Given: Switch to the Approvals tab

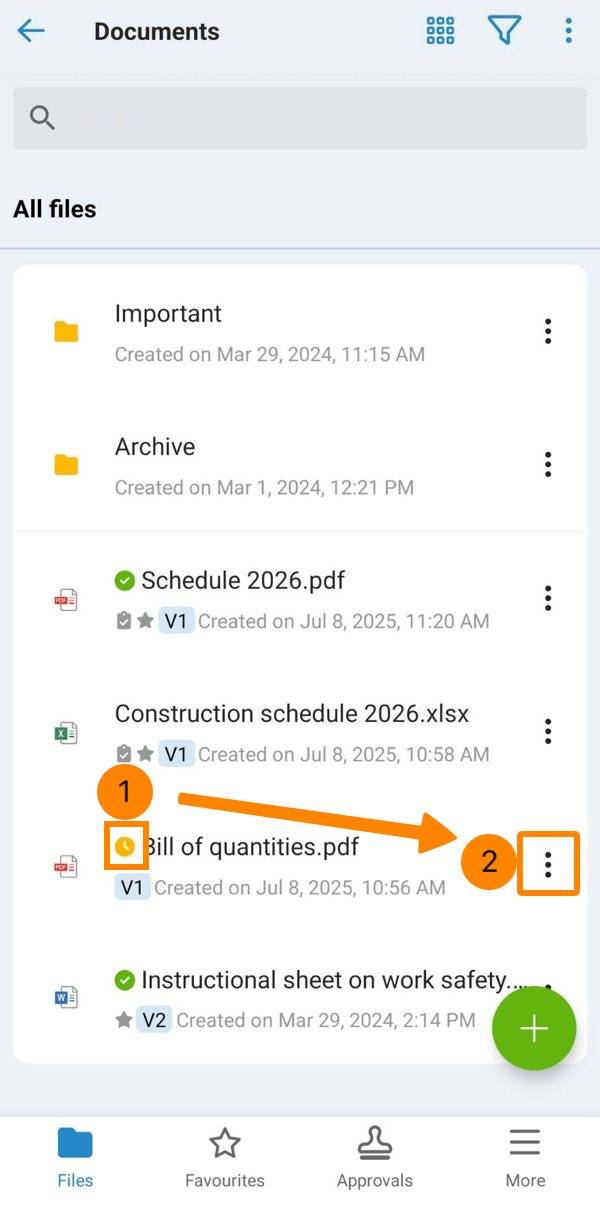Looking at the screenshot, I should [x=375, y=1158].
